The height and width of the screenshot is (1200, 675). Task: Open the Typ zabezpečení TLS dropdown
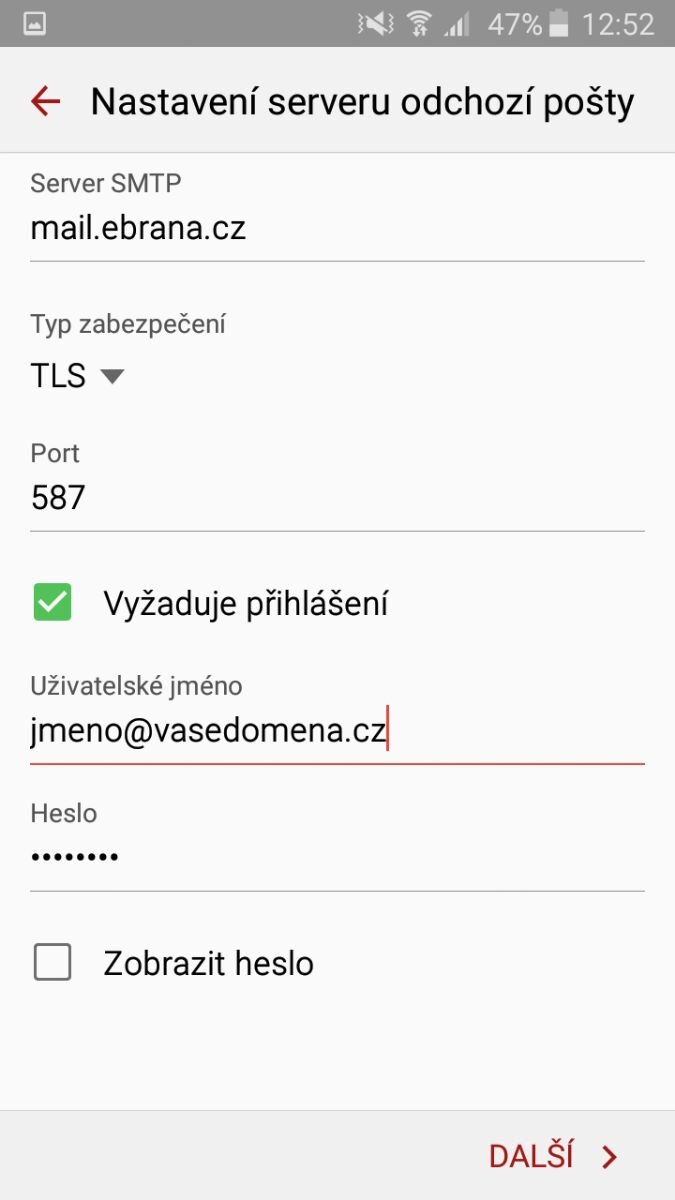coord(78,376)
